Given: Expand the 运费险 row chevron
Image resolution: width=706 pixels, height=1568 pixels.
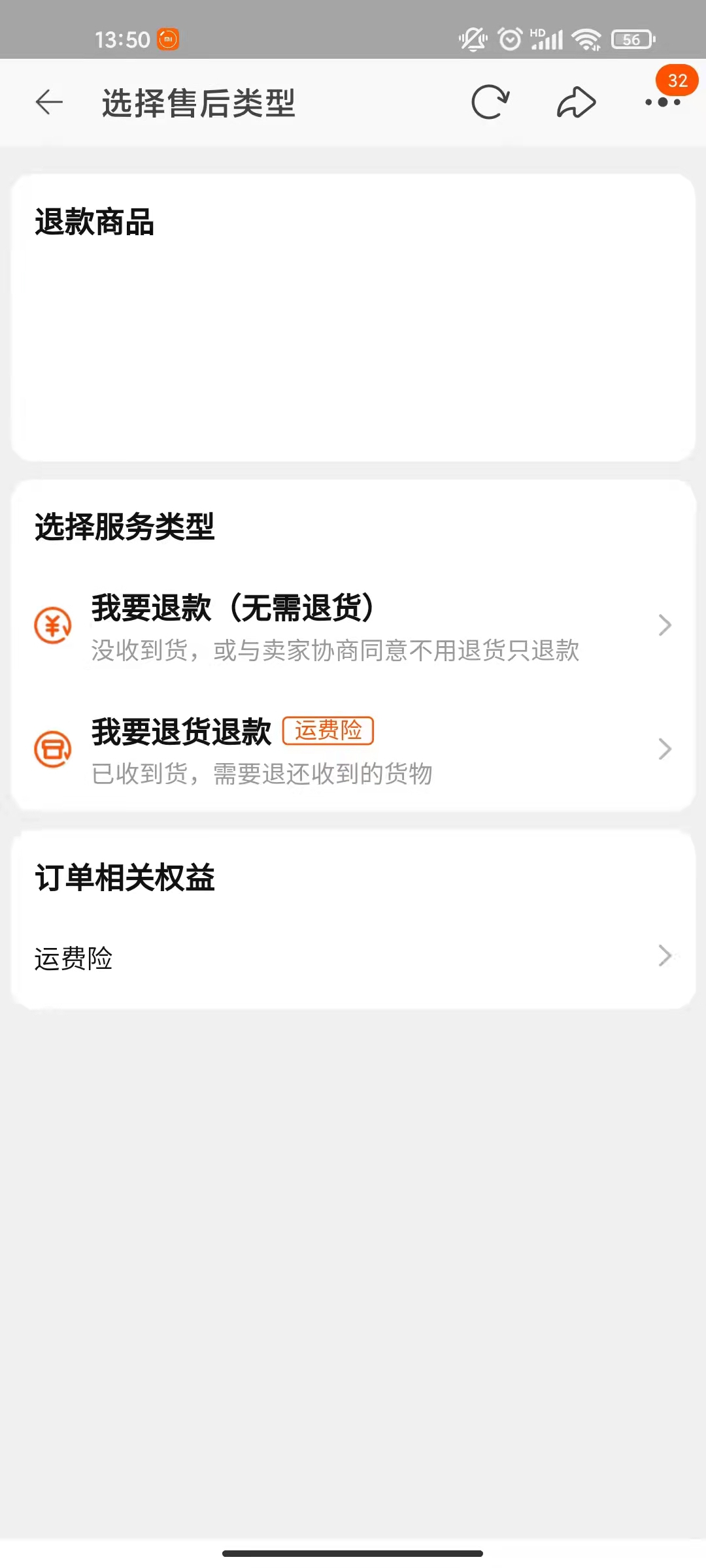Looking at the screenshot, I should pyautogui.click(x=664, y=956).
